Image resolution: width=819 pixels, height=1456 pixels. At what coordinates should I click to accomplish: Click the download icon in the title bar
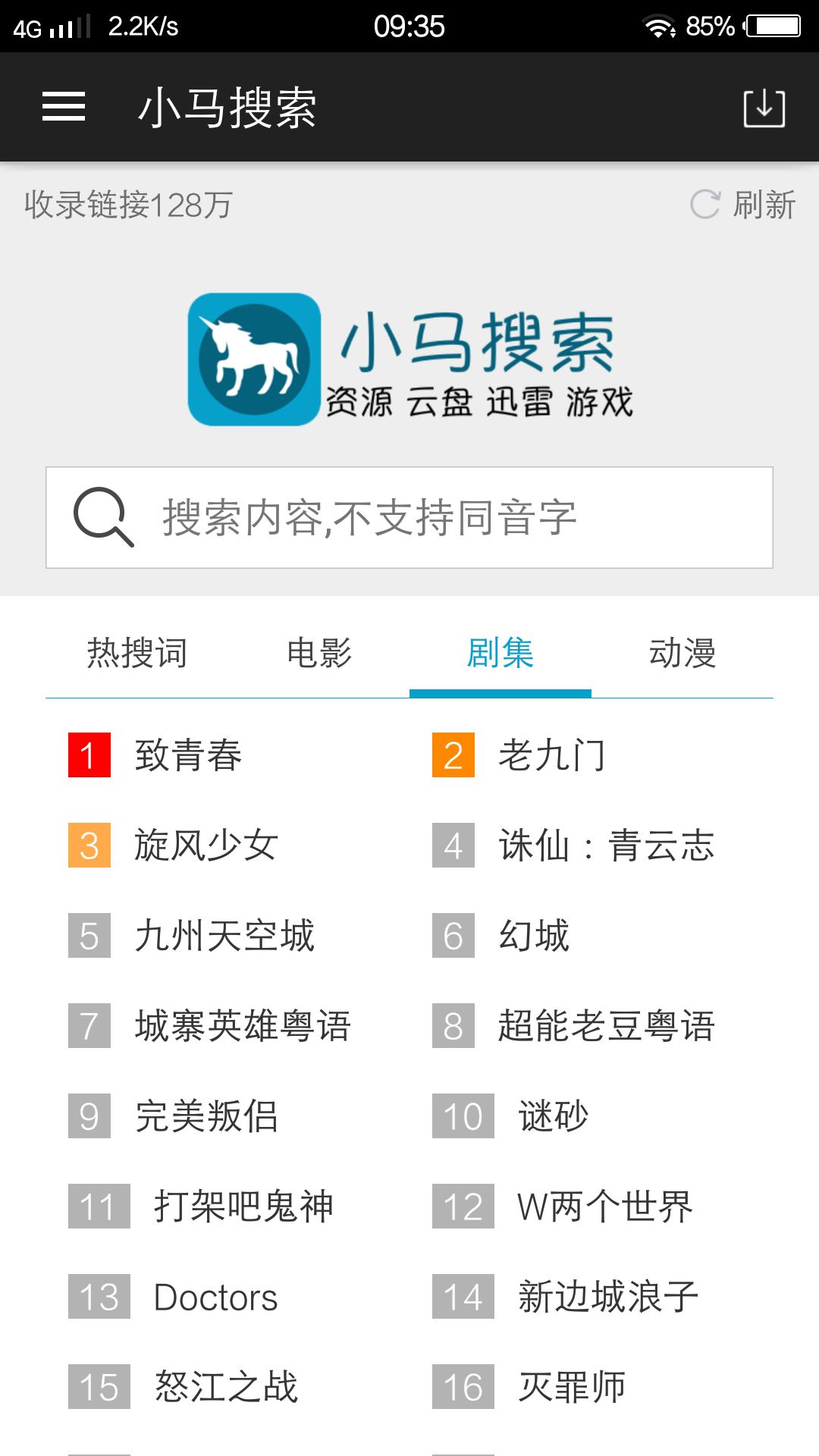coord(762,107)
